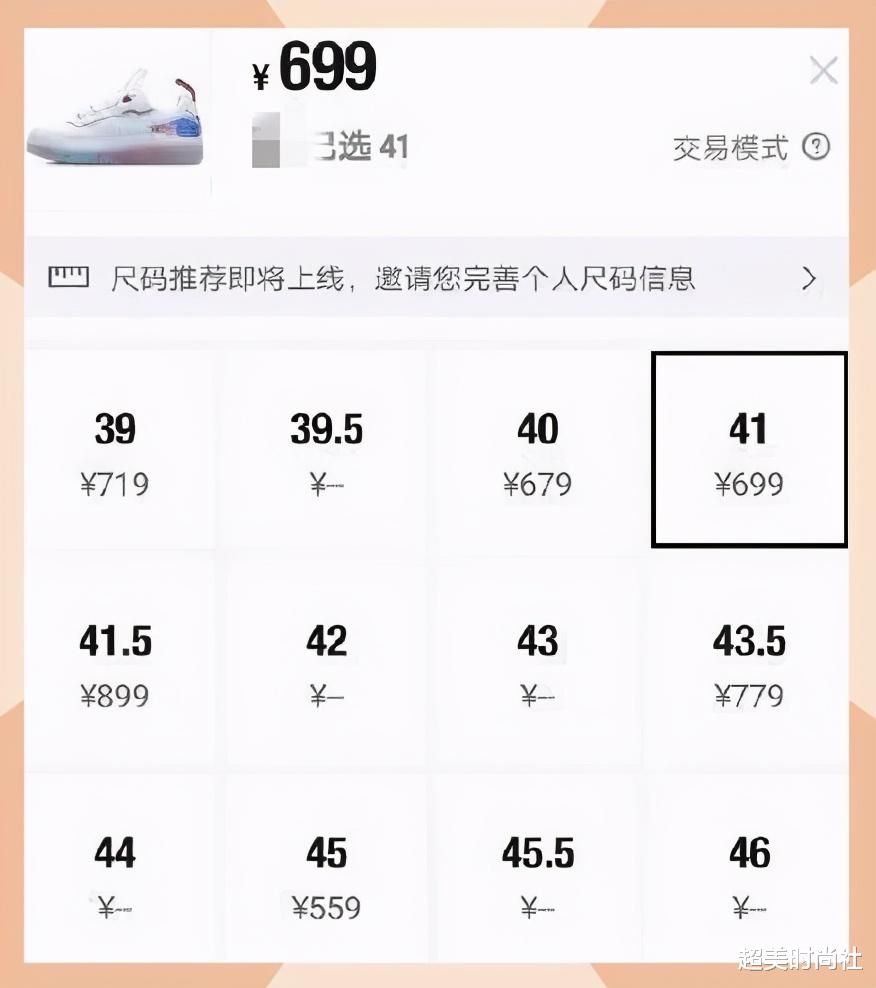
Task: Select size 39 priced ¥719
Action: point(117,448)
